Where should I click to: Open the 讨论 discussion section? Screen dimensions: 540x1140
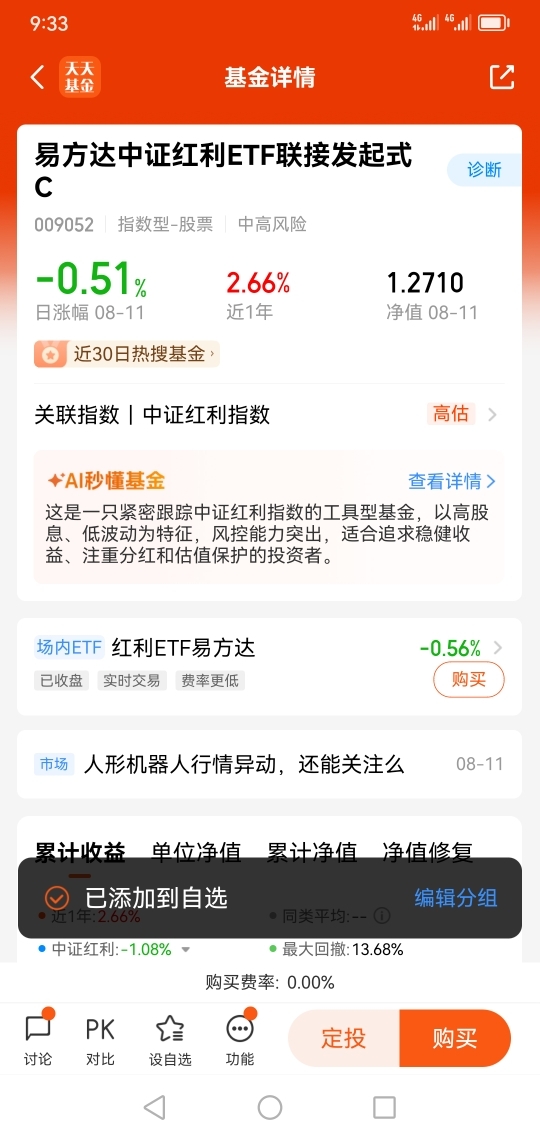38,1038
